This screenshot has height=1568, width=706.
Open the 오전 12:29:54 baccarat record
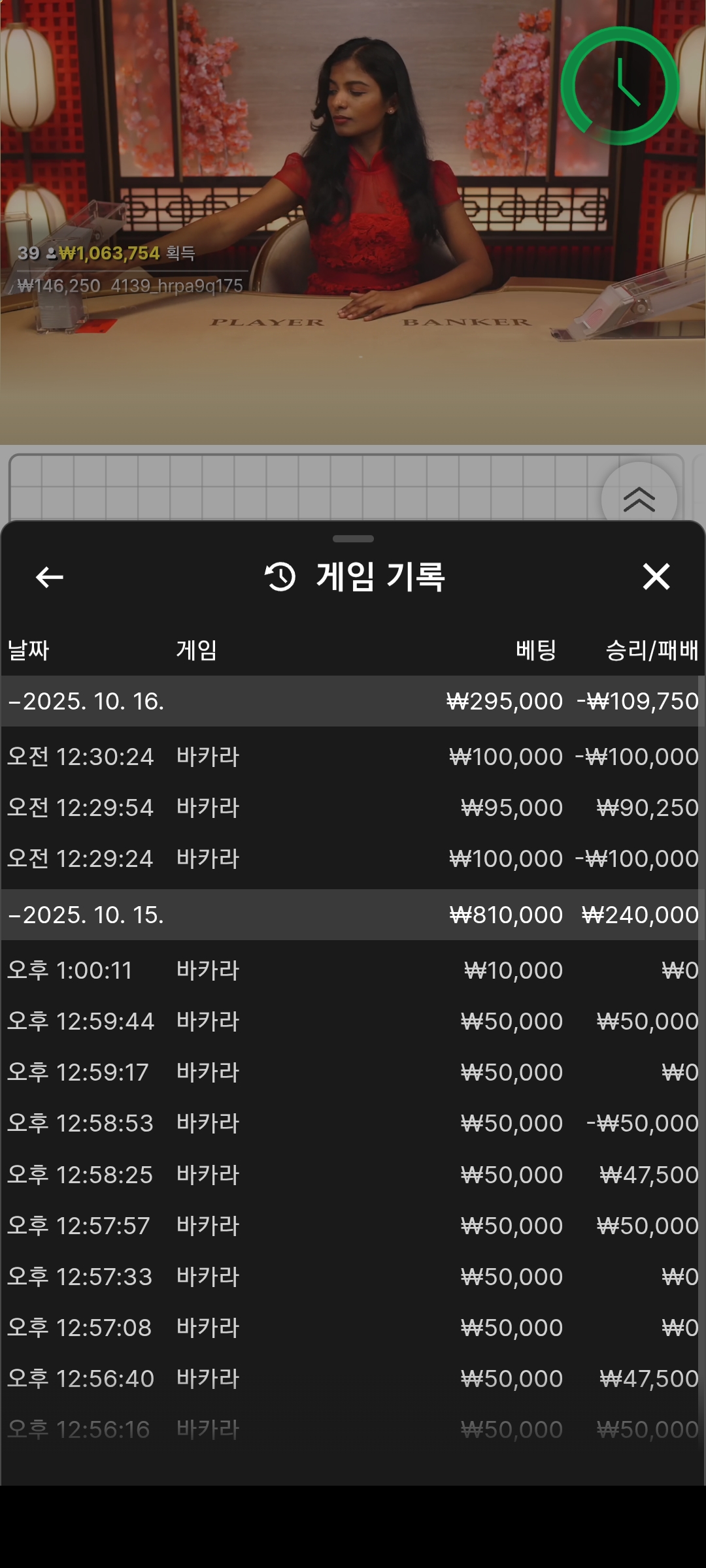tap(352, 808)
